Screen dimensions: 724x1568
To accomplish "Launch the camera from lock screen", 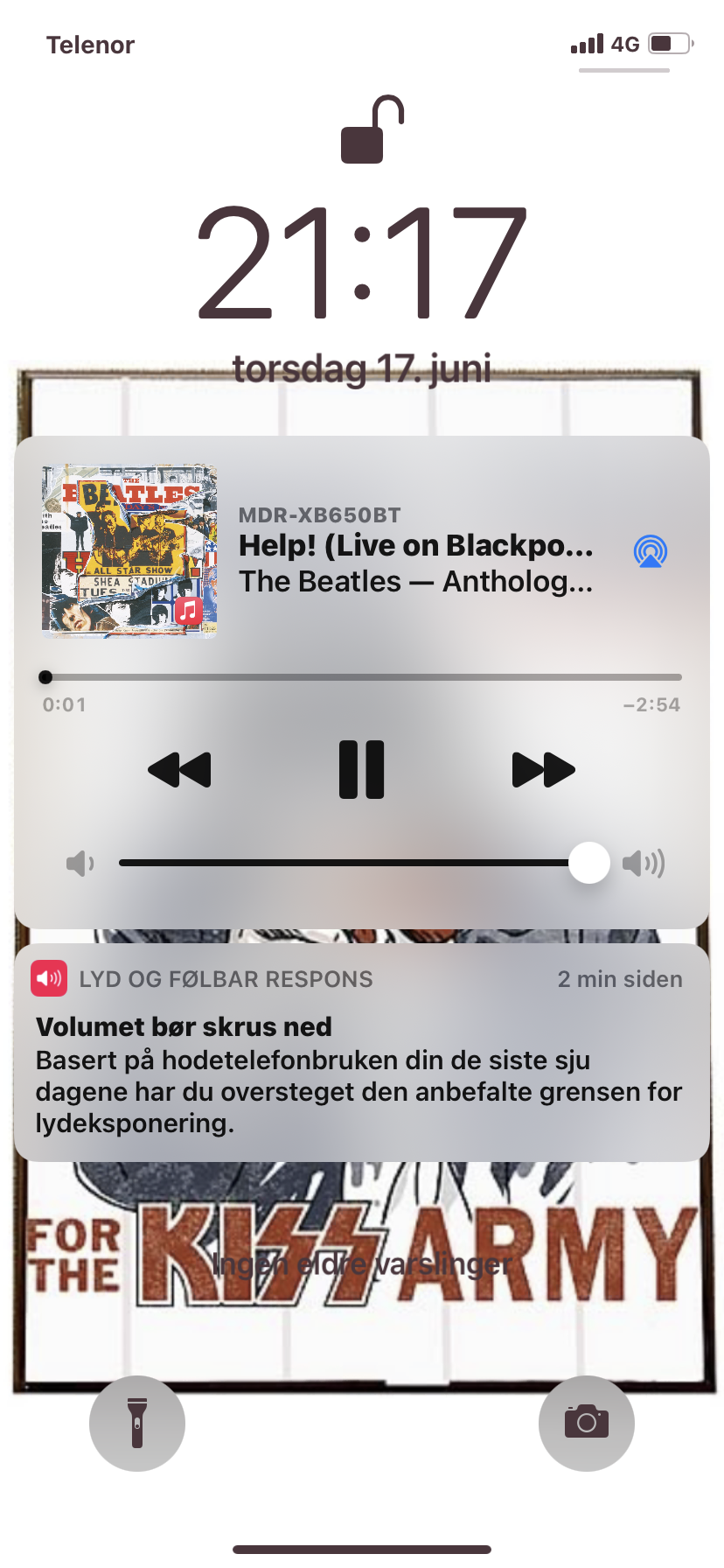I will [586, 1423].
